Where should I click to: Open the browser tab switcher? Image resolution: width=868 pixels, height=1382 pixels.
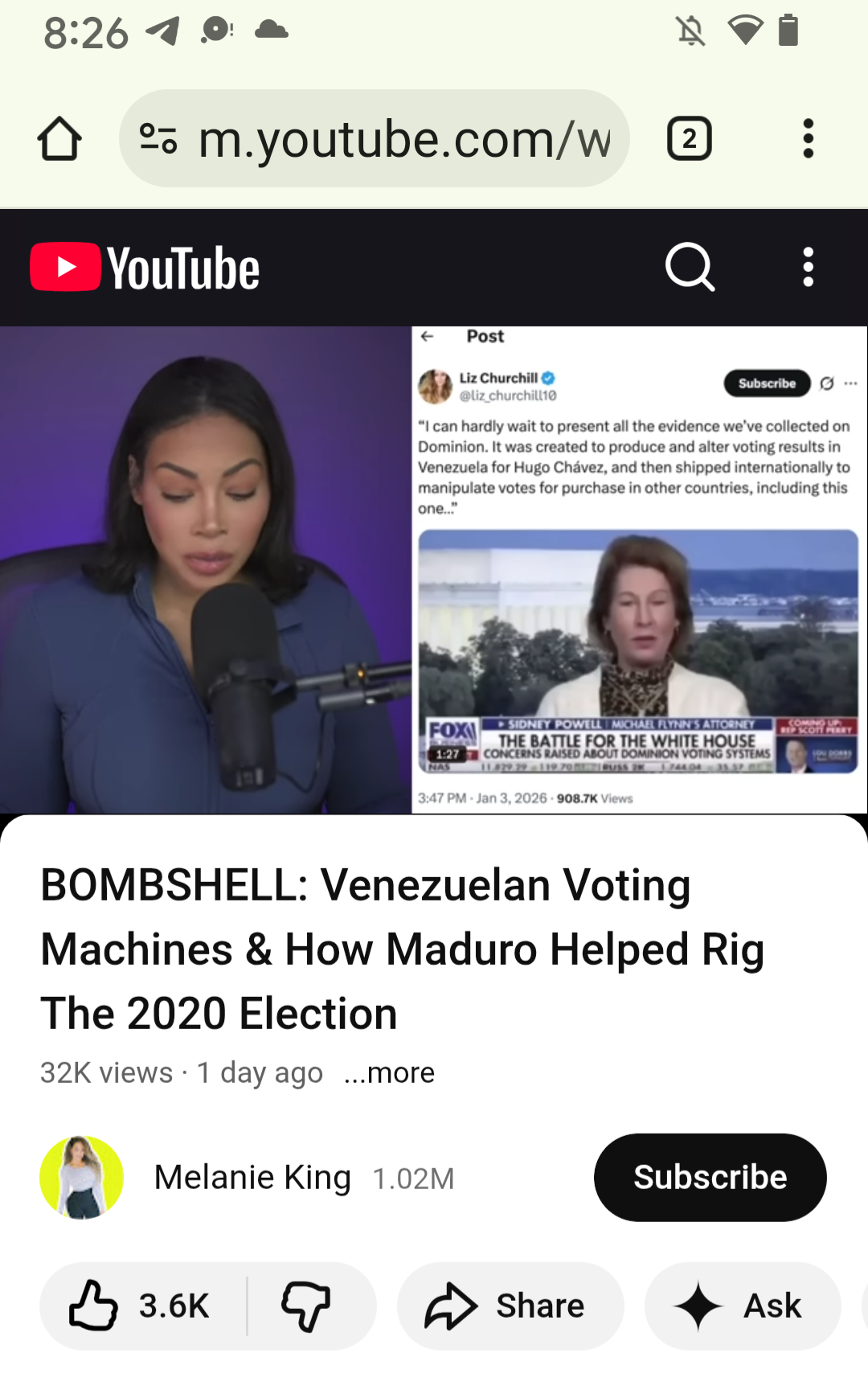point(689,139)
